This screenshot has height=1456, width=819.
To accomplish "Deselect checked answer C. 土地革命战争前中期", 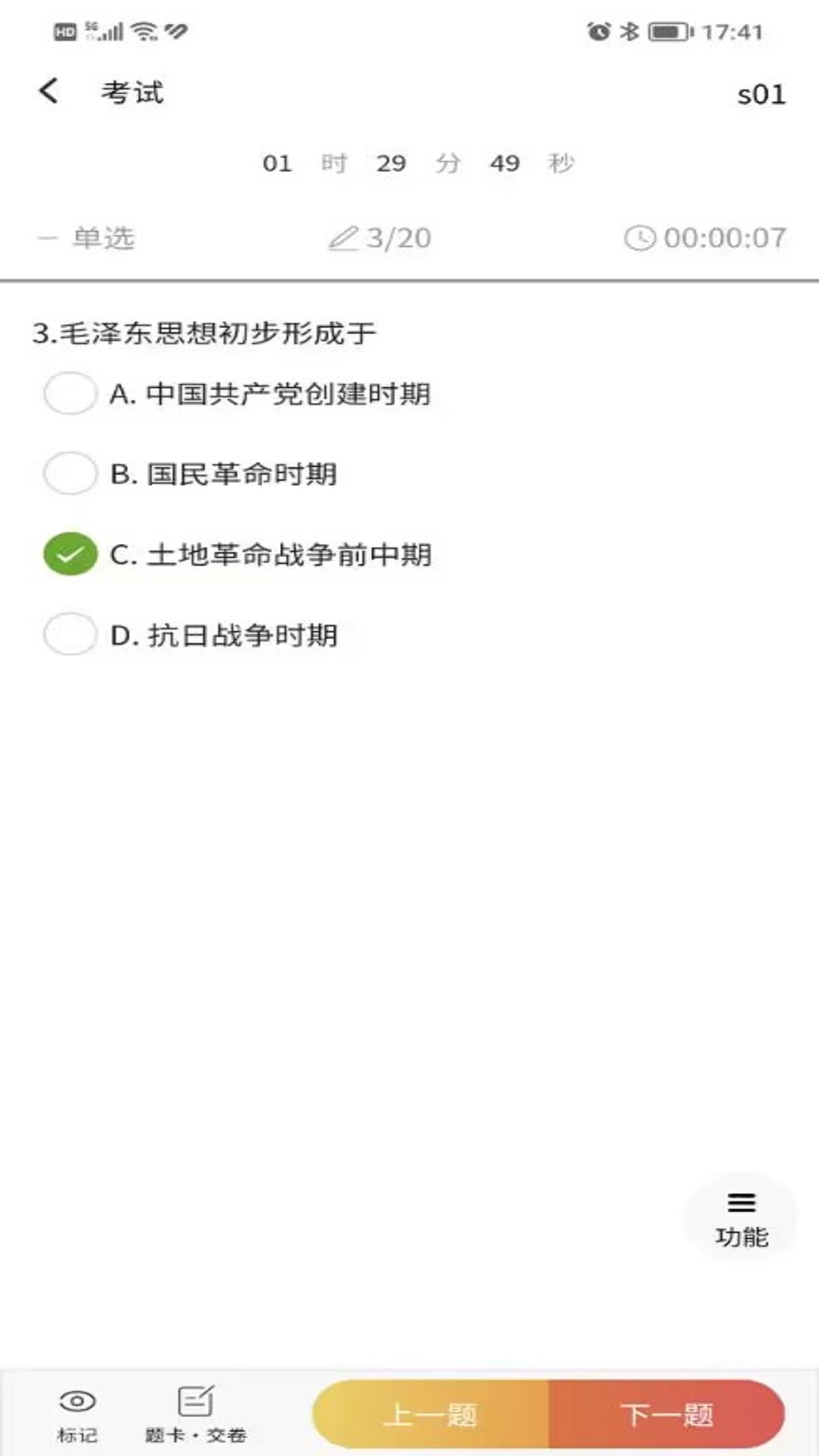I will coord(70,554).
